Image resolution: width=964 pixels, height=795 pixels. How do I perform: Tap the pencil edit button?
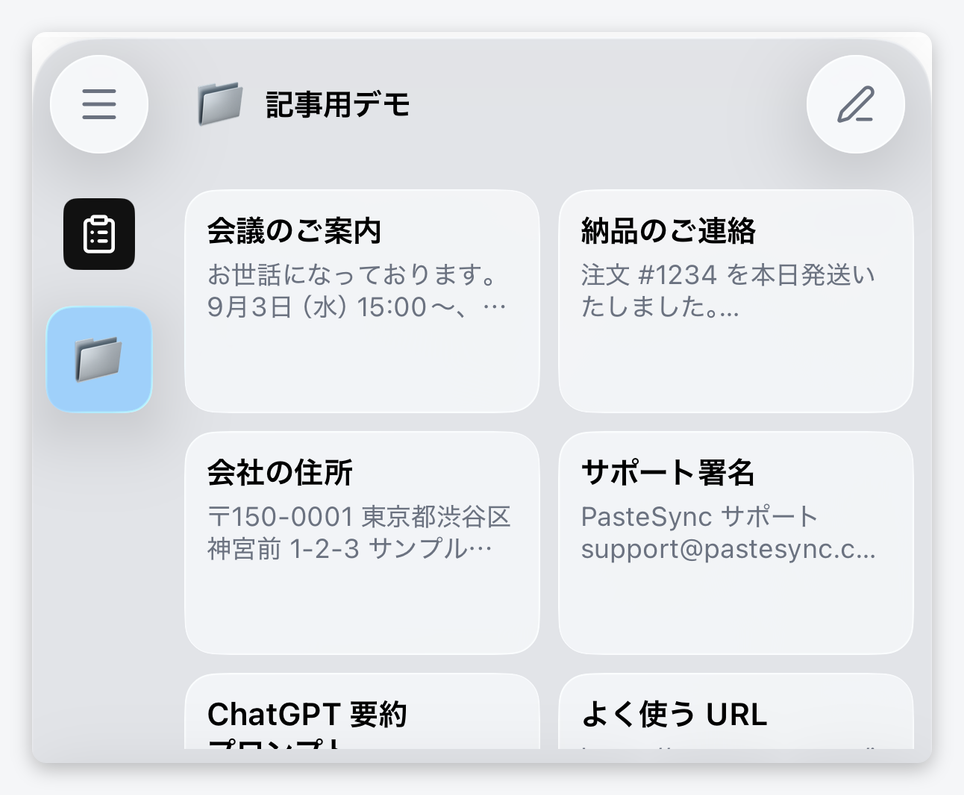coord(855,104)
